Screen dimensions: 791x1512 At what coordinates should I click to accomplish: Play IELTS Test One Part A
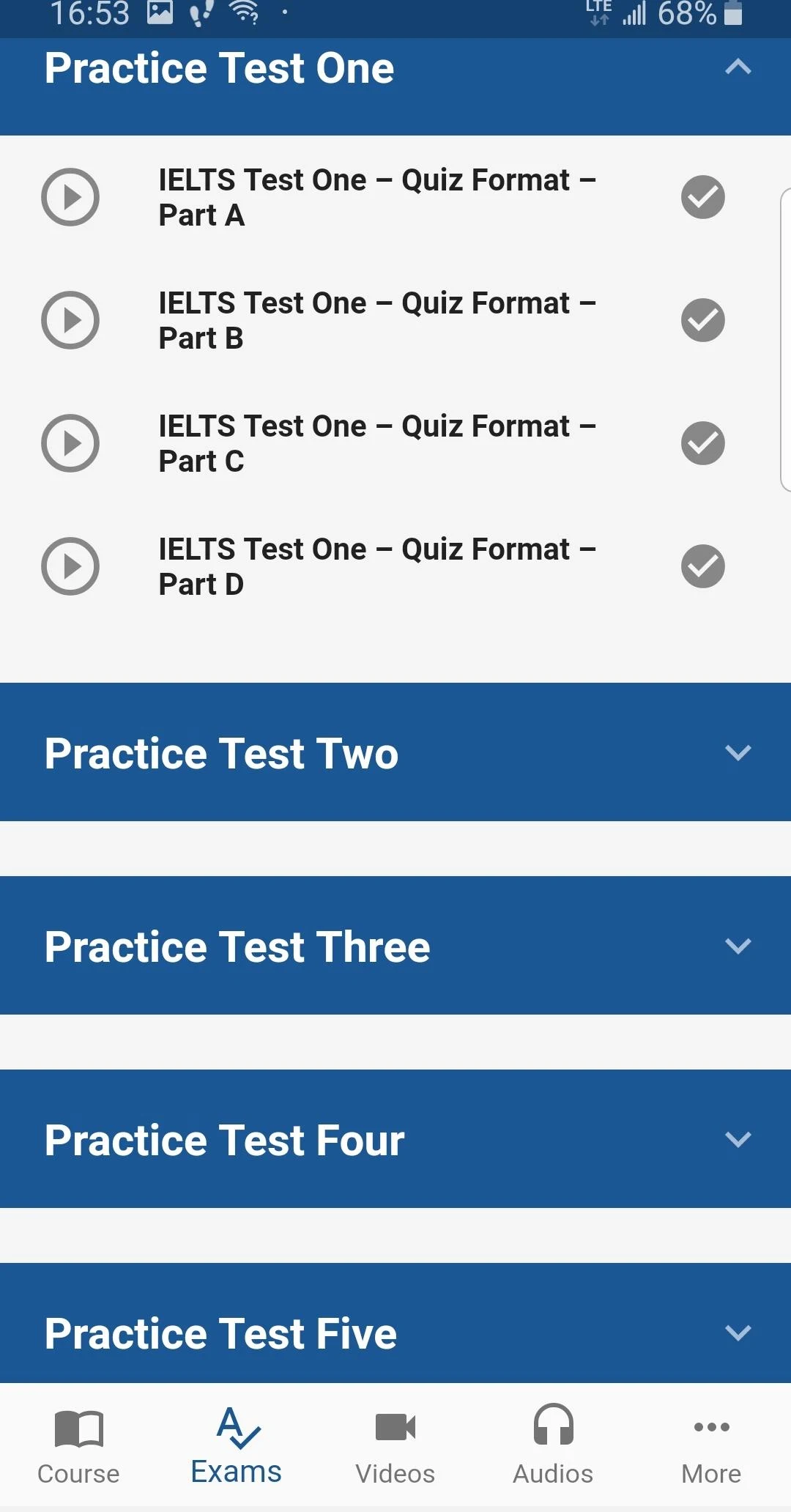(71, 196)
